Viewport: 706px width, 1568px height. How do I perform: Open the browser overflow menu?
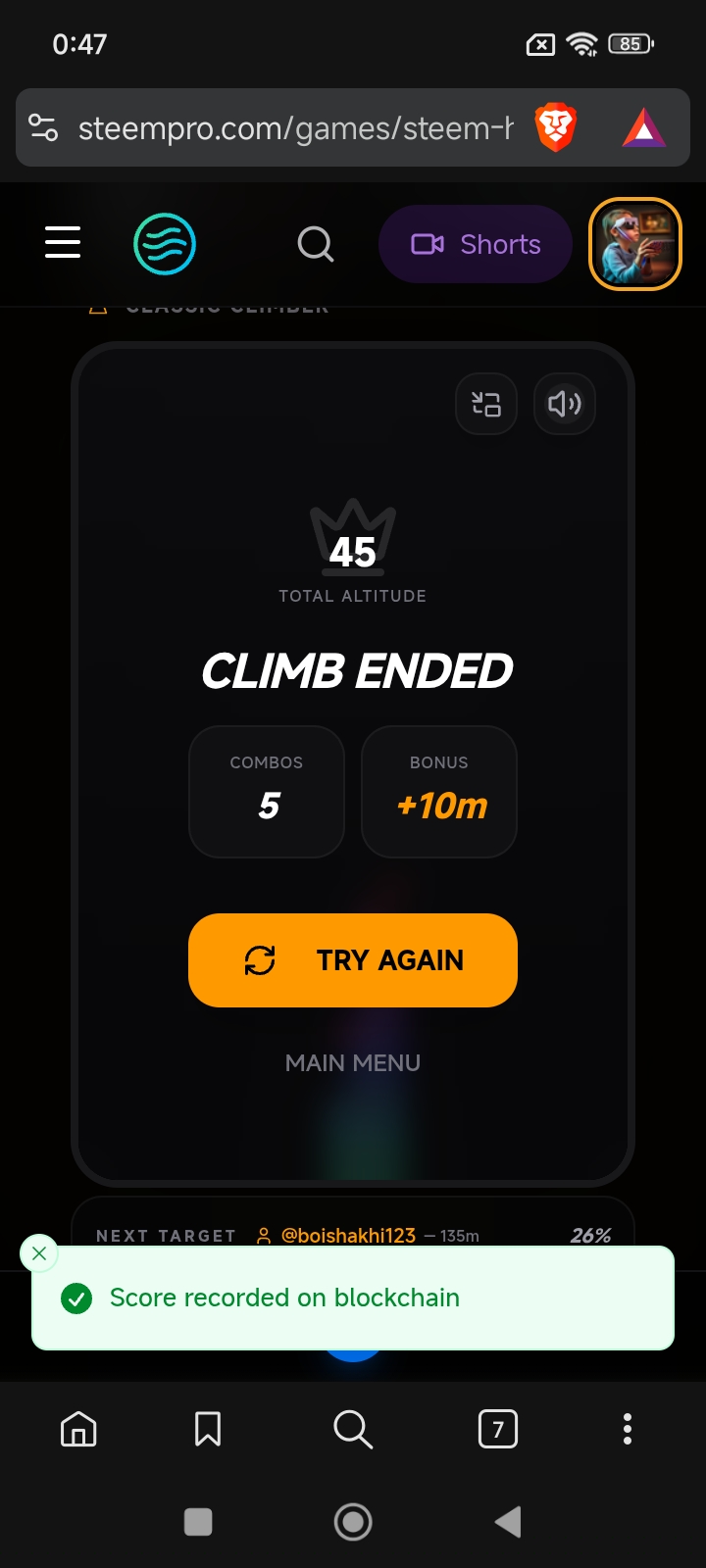[628, 1430]
